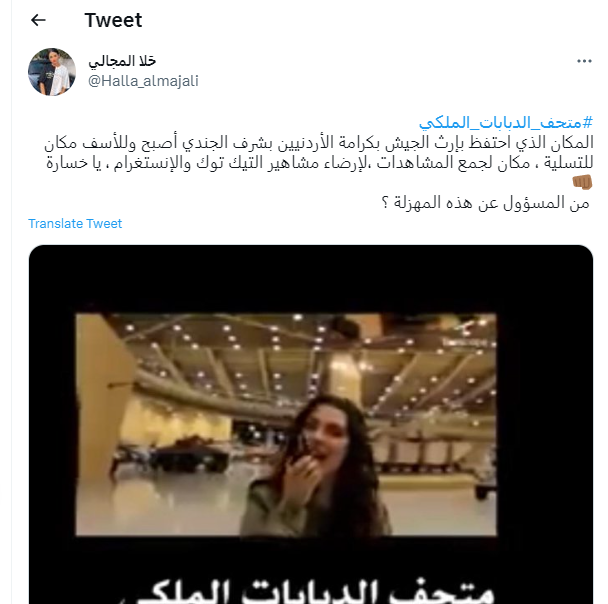Open the @Halla_almajali handle link
608x604 pixels.
(143, 81)
